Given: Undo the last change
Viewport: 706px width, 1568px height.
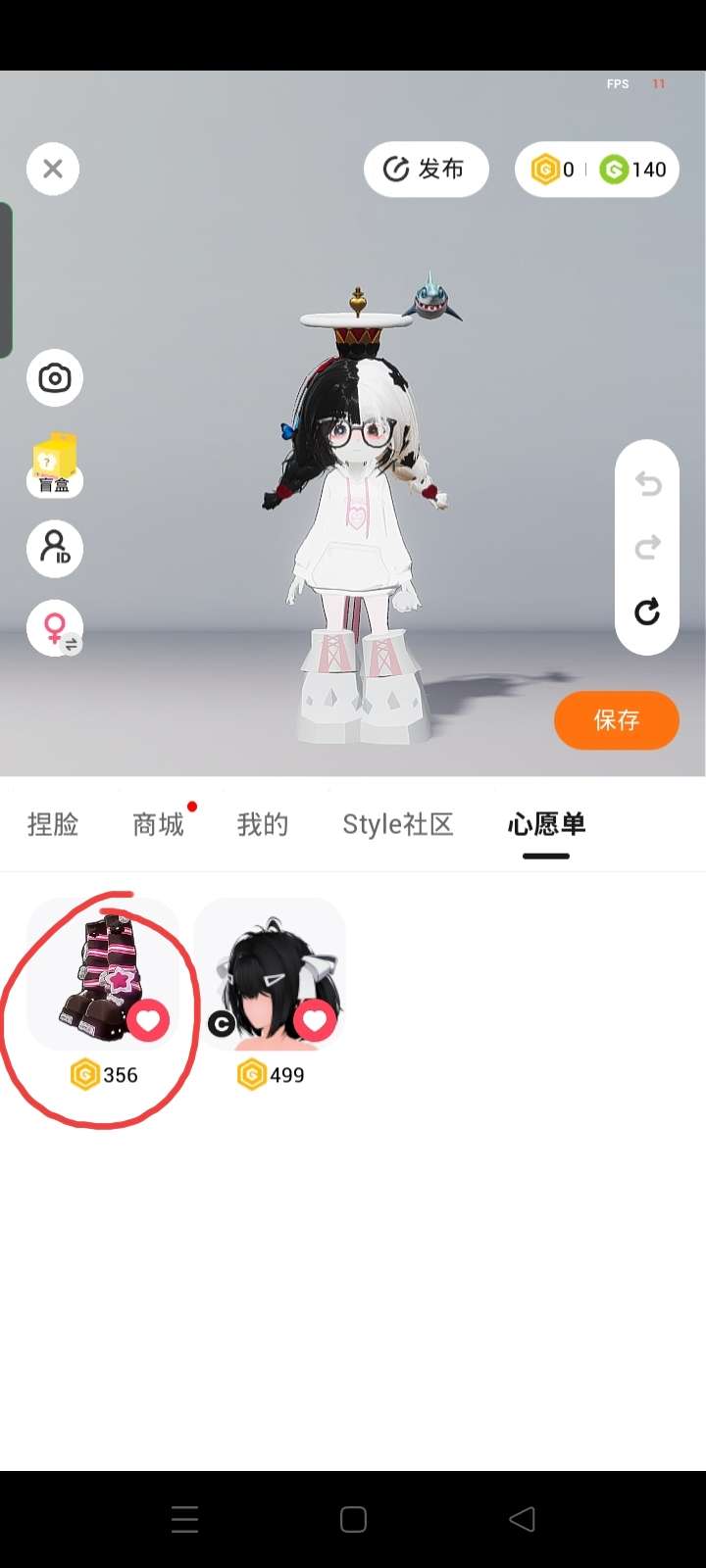Looking at the screenshot, I should tap(647, 483).
